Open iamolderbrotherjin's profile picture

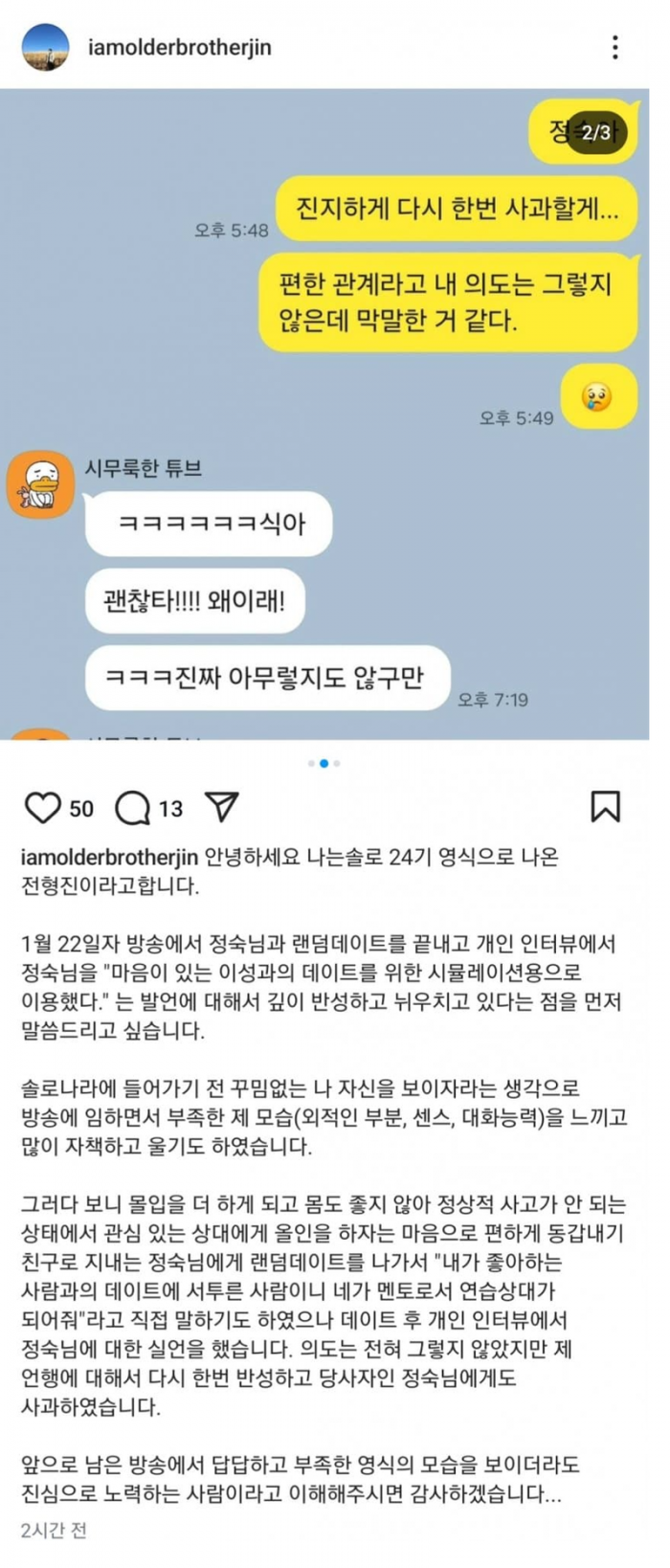pyautogui.click(x=46, y=47)
